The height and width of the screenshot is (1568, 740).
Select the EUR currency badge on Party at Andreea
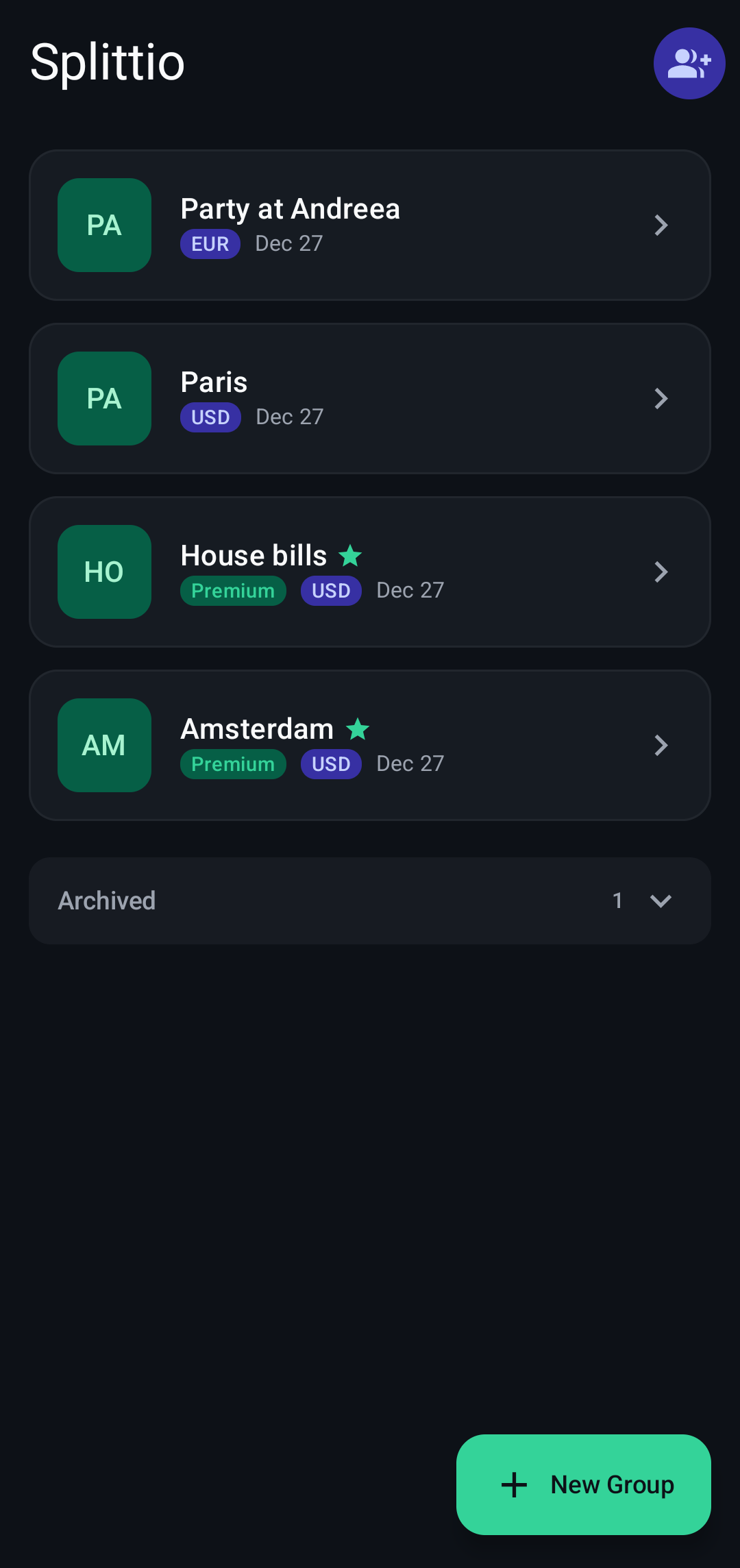(210, 243)
